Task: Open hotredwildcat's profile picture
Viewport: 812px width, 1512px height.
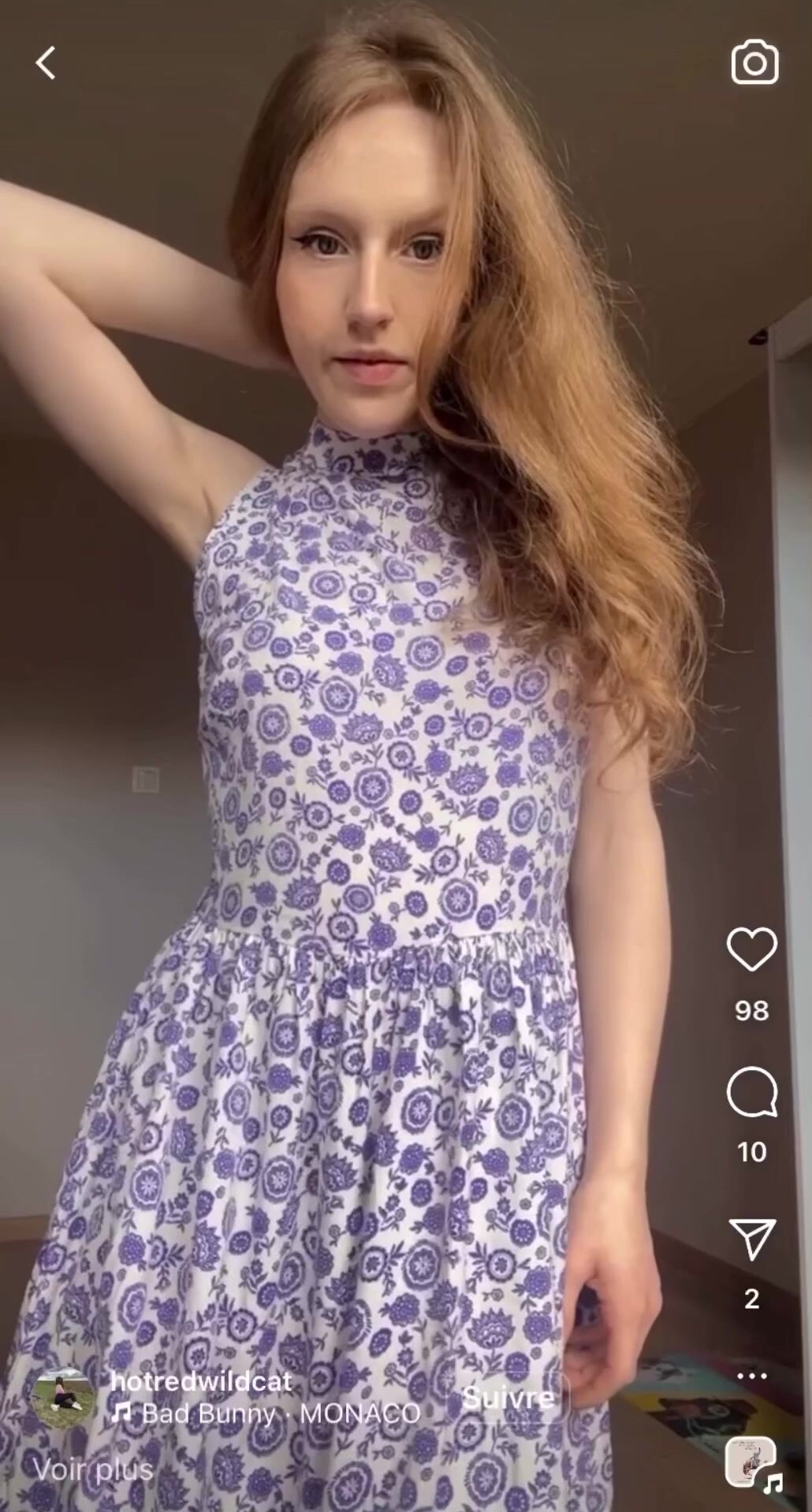Action: pyautogui.click(x=63, y=1399)
